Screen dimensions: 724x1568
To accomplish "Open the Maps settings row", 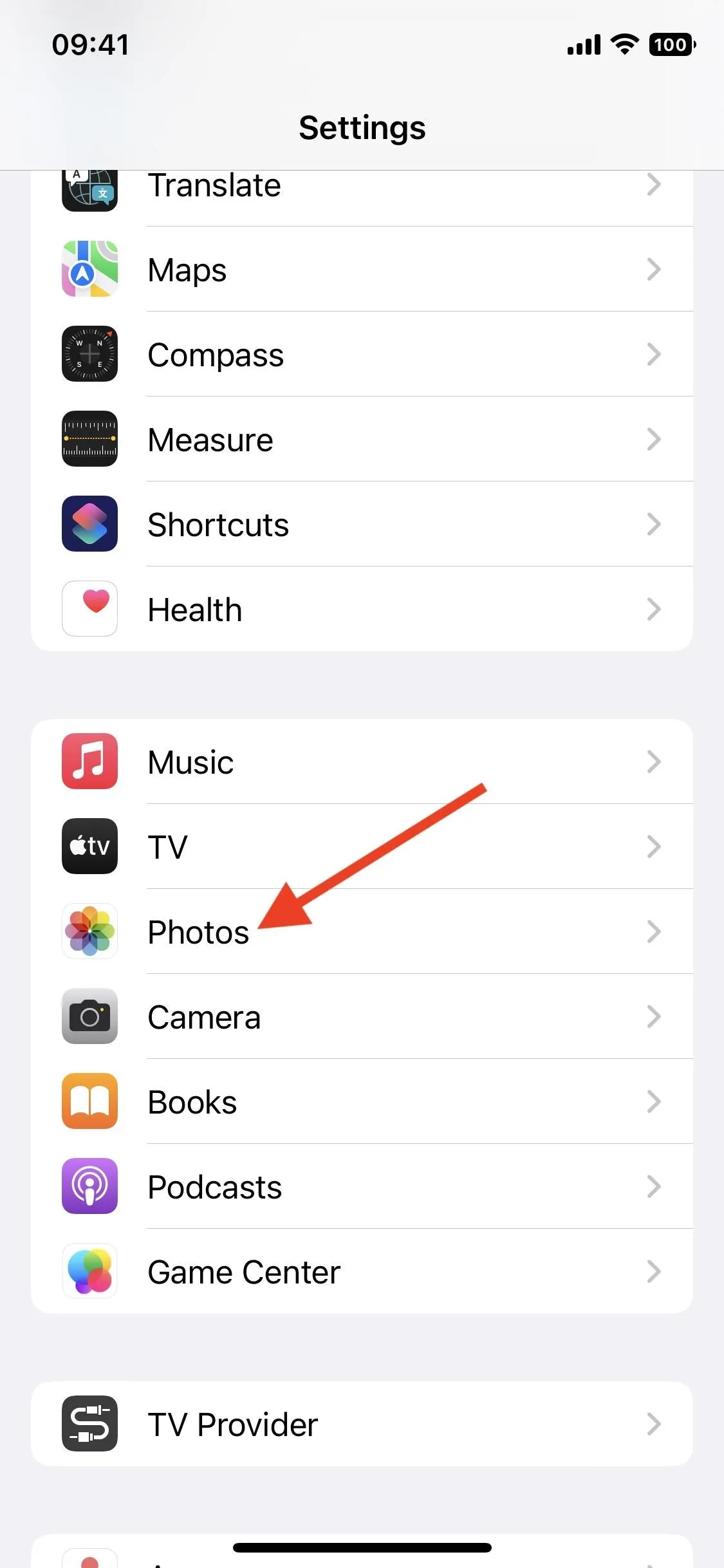I will click(x=362, y=269).
